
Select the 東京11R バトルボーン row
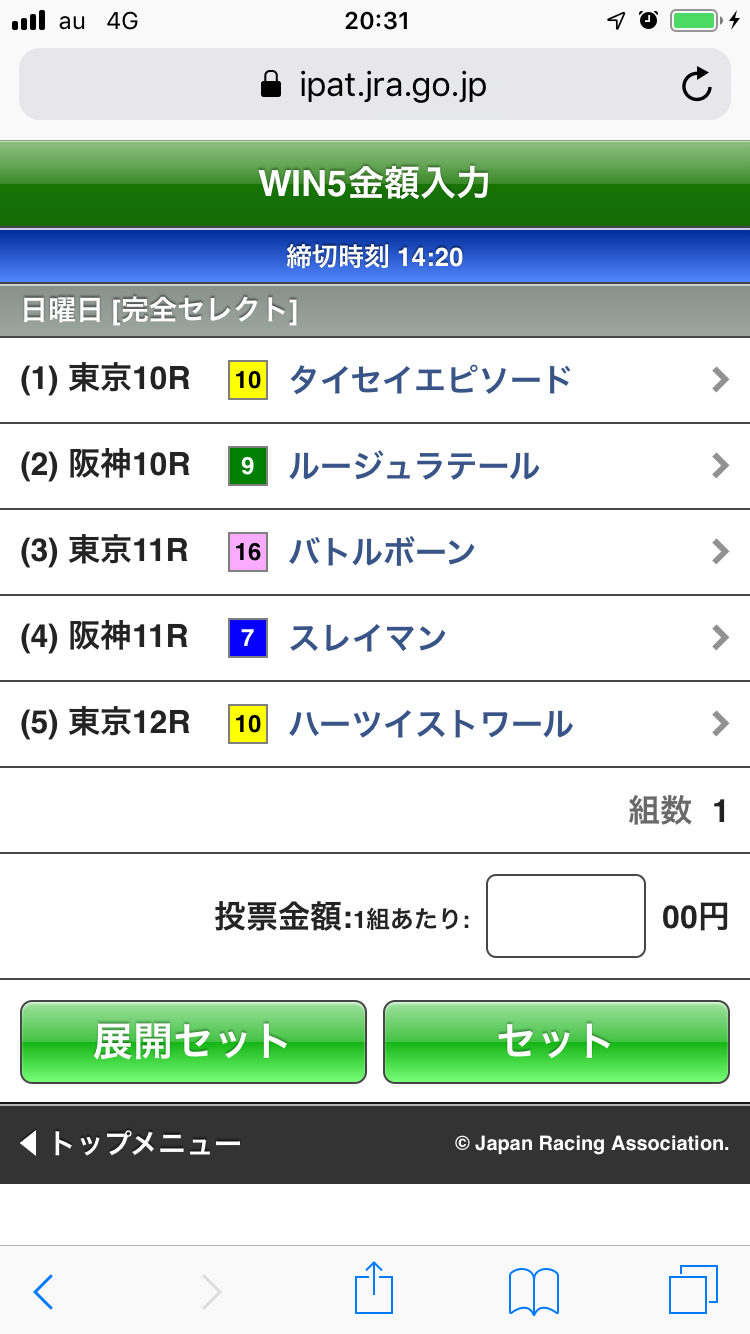[x=375, y=552]
